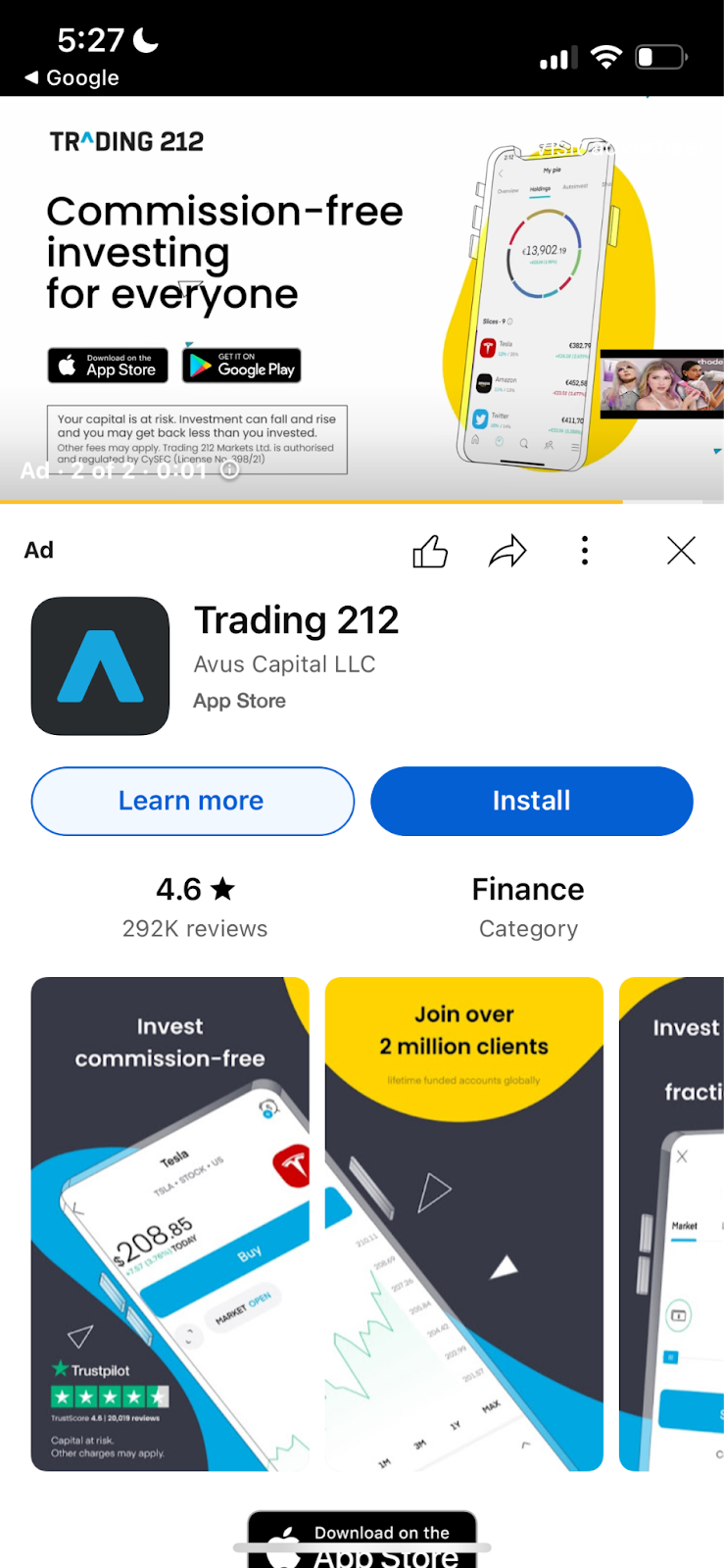
Task: Click the Apple logo on App Store badge
Action: (x=66, y=365)
